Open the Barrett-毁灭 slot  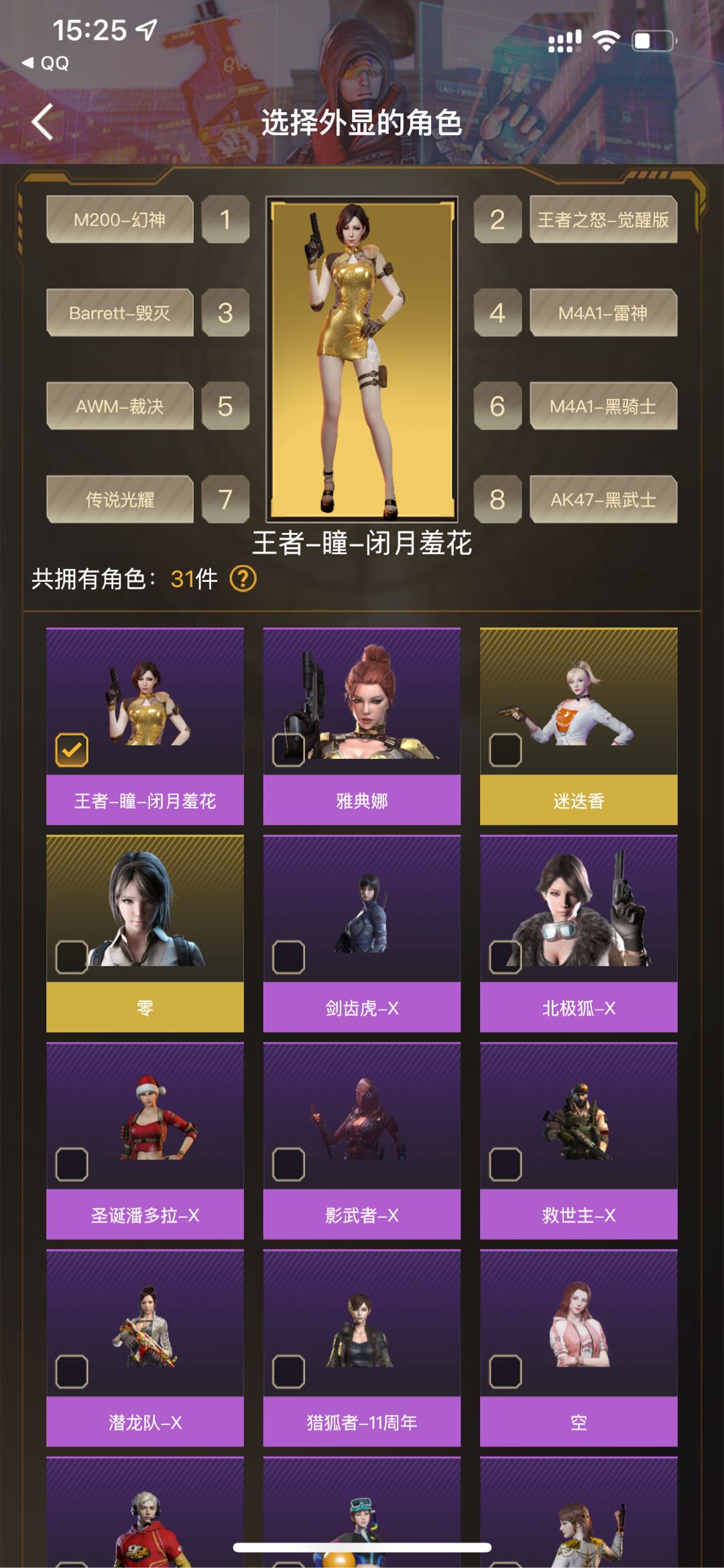pos(120,313)
